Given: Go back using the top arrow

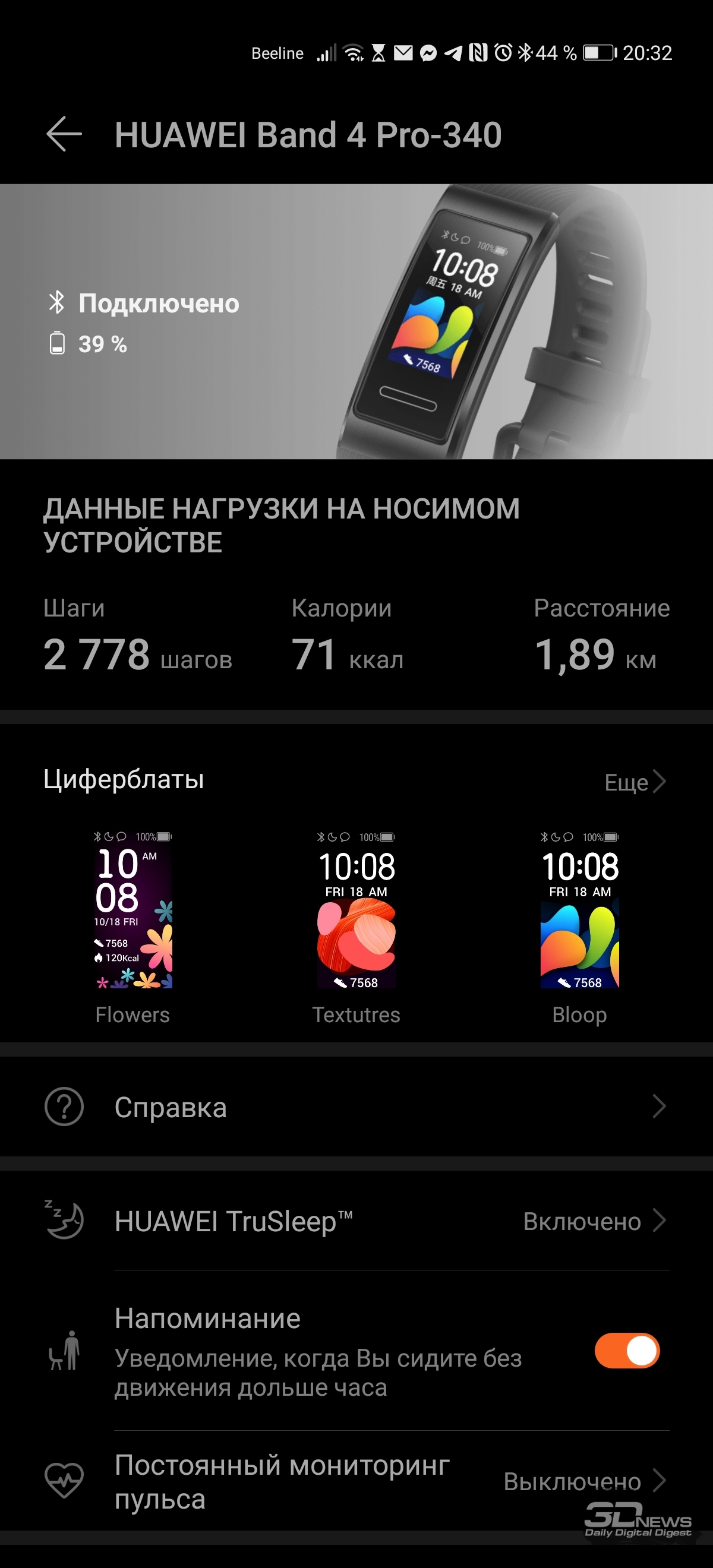Looking at the screenshot, I should click(x=64, y=134).
